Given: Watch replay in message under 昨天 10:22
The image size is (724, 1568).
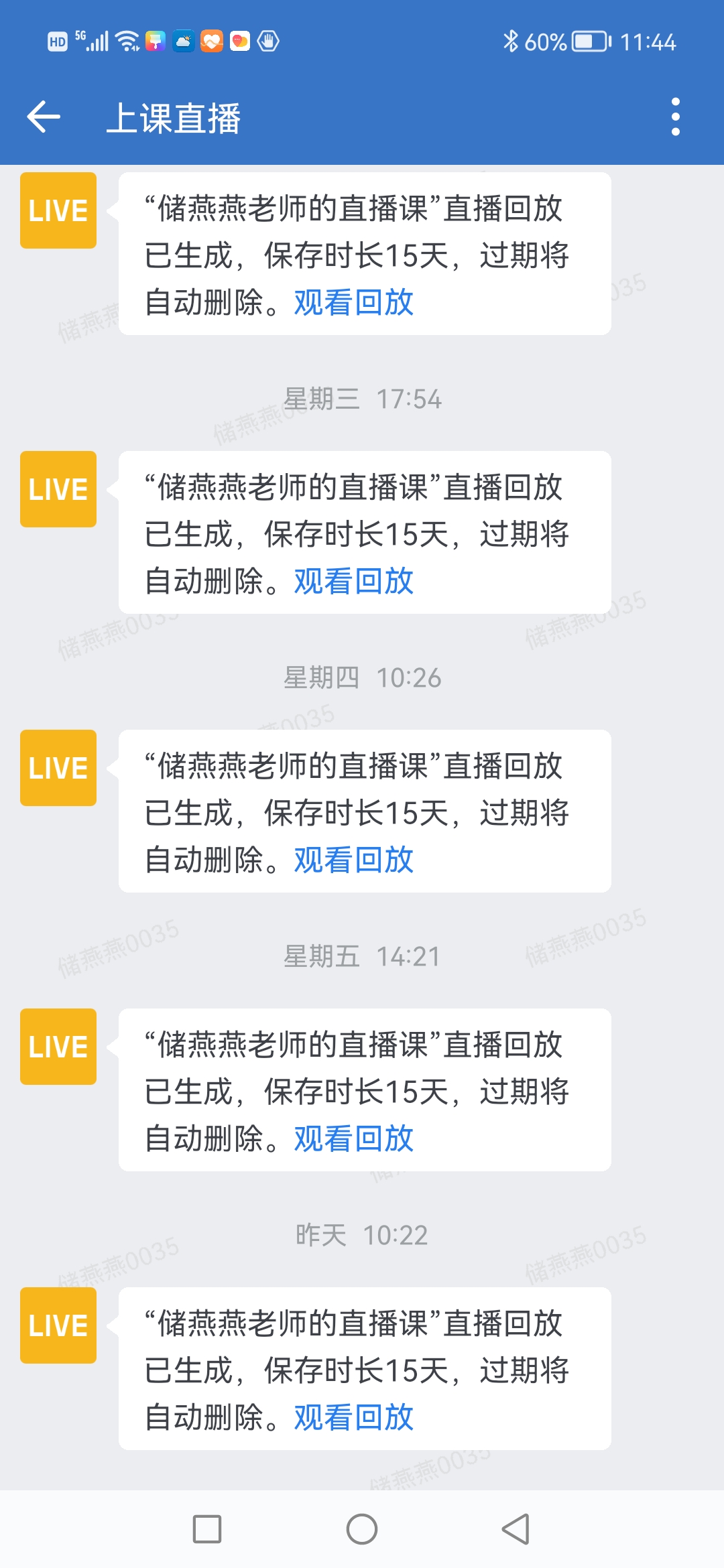Looking at the screenshot, I should point(353,1418).
